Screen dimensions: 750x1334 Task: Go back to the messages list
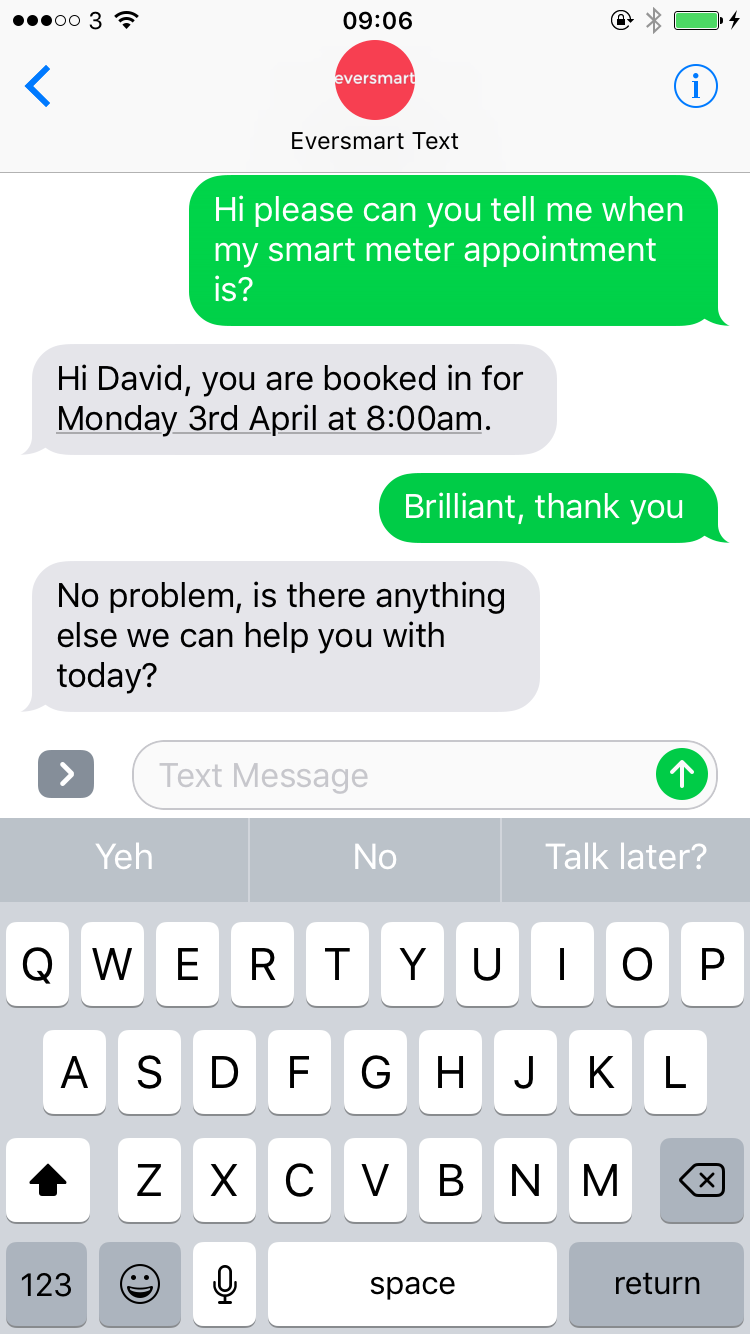coord(38,87)
